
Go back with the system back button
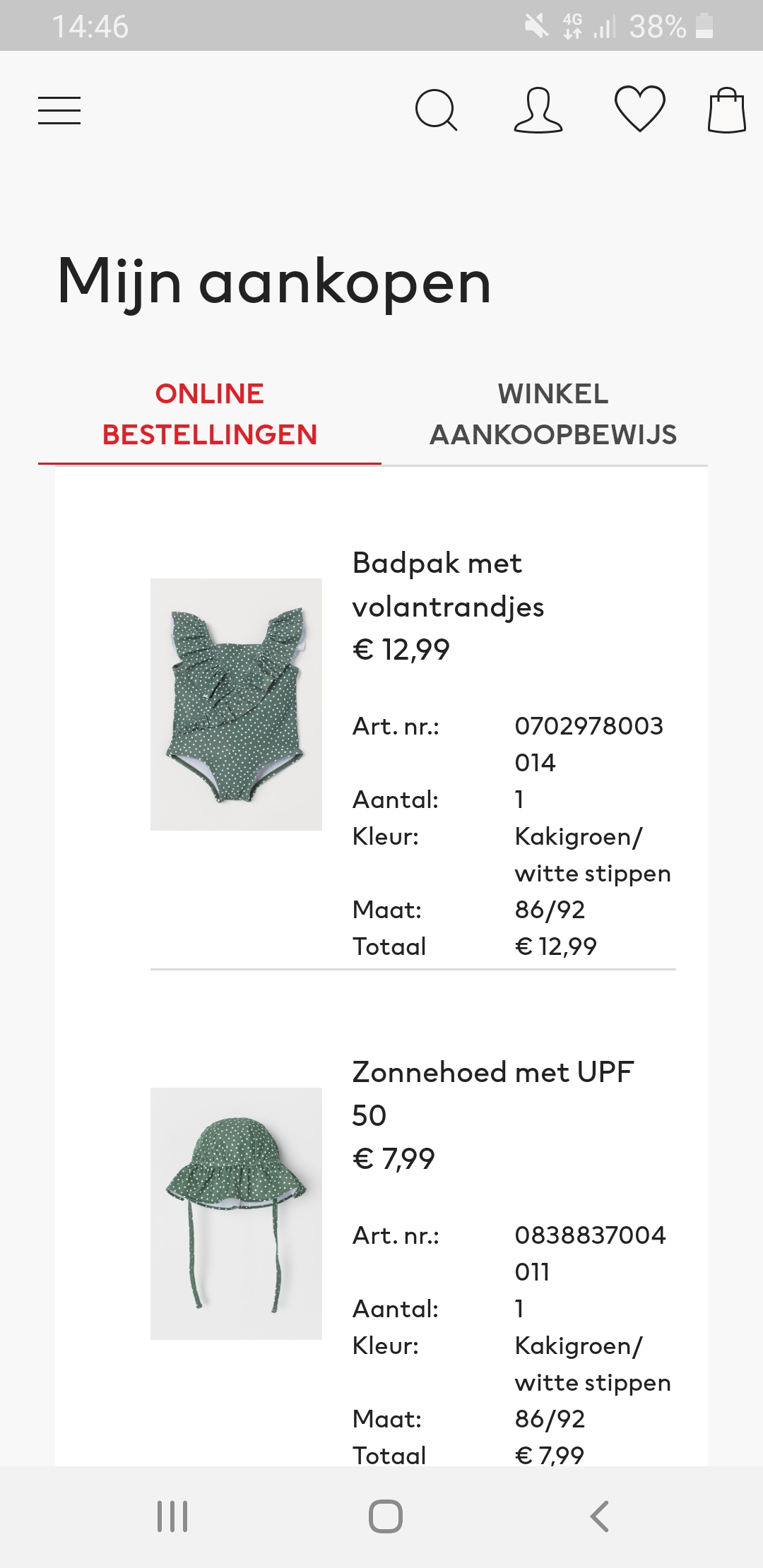pos(599,1516)
